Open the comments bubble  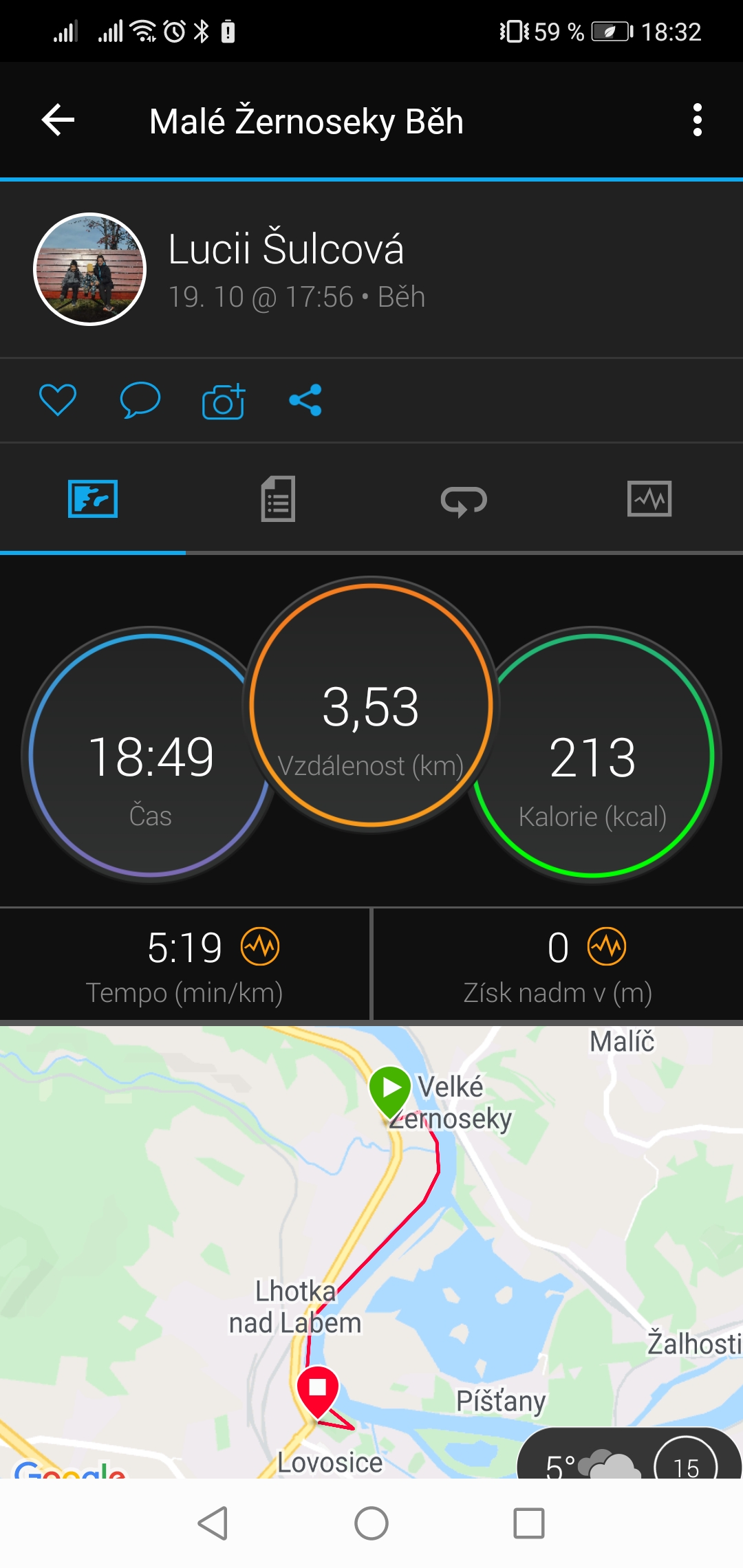coord(140,400)
